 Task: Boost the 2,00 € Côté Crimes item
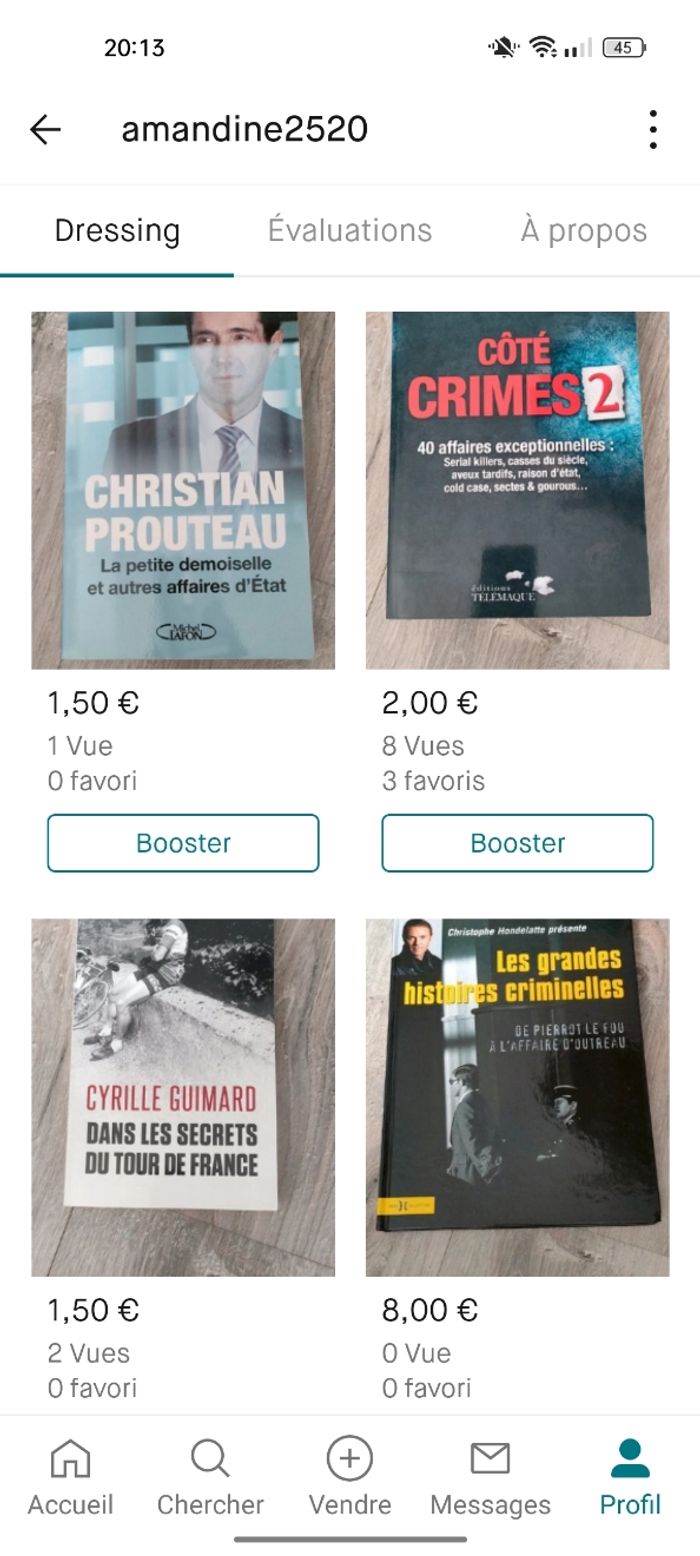(x=517, y=843)
